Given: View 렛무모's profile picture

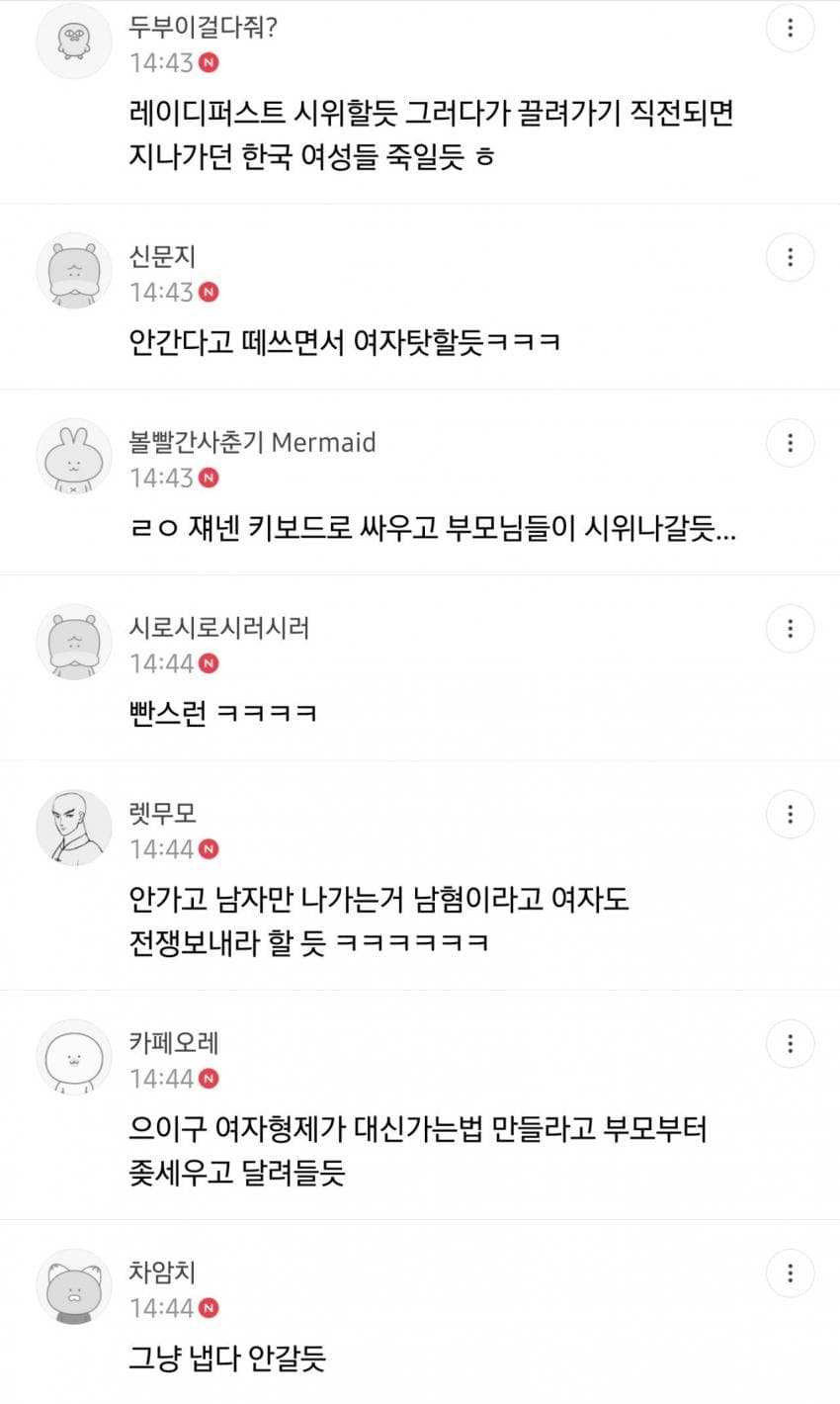Looking at the screenshot, I should 74,828.
